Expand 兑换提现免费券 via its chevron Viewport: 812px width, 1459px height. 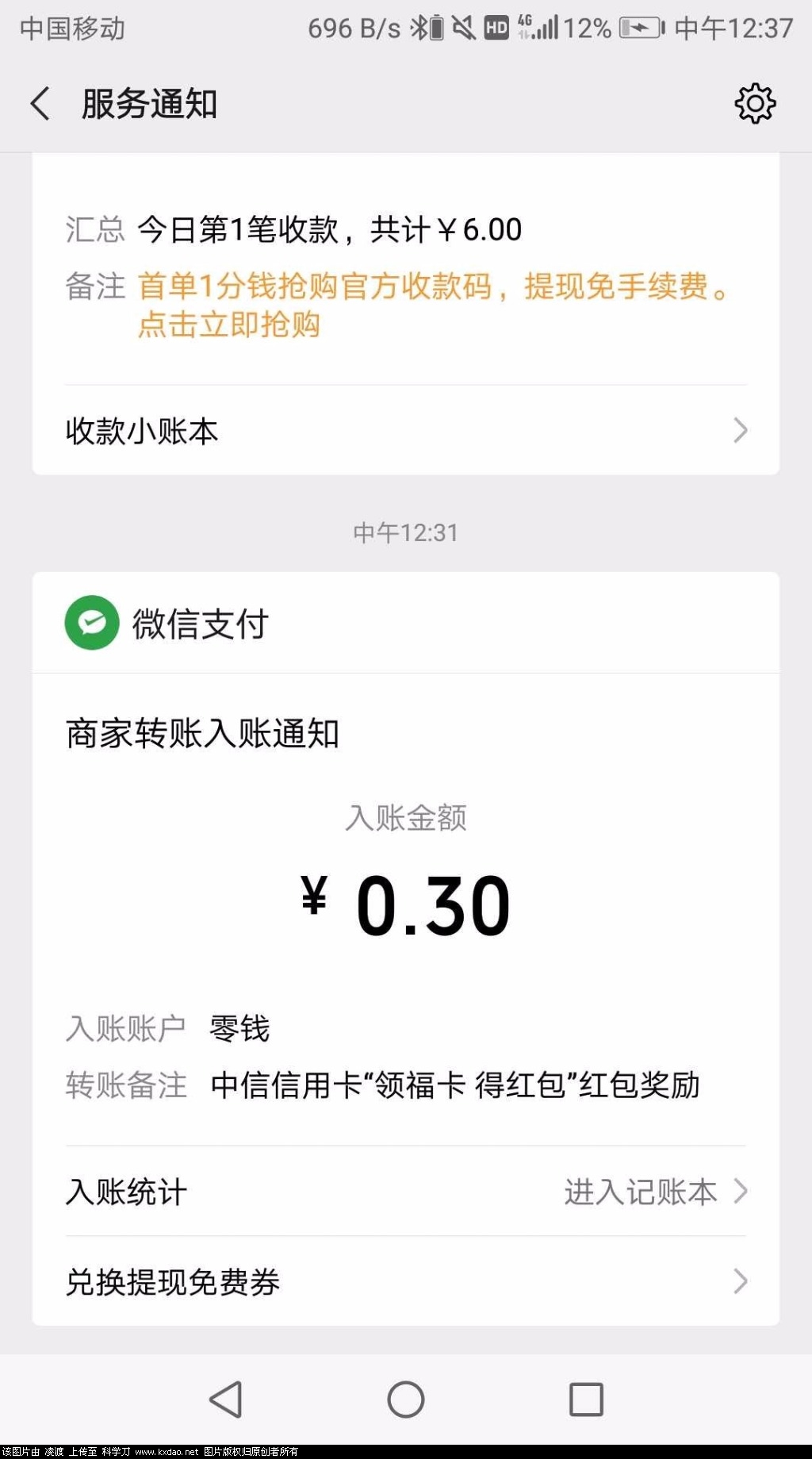coord(739,1281)
